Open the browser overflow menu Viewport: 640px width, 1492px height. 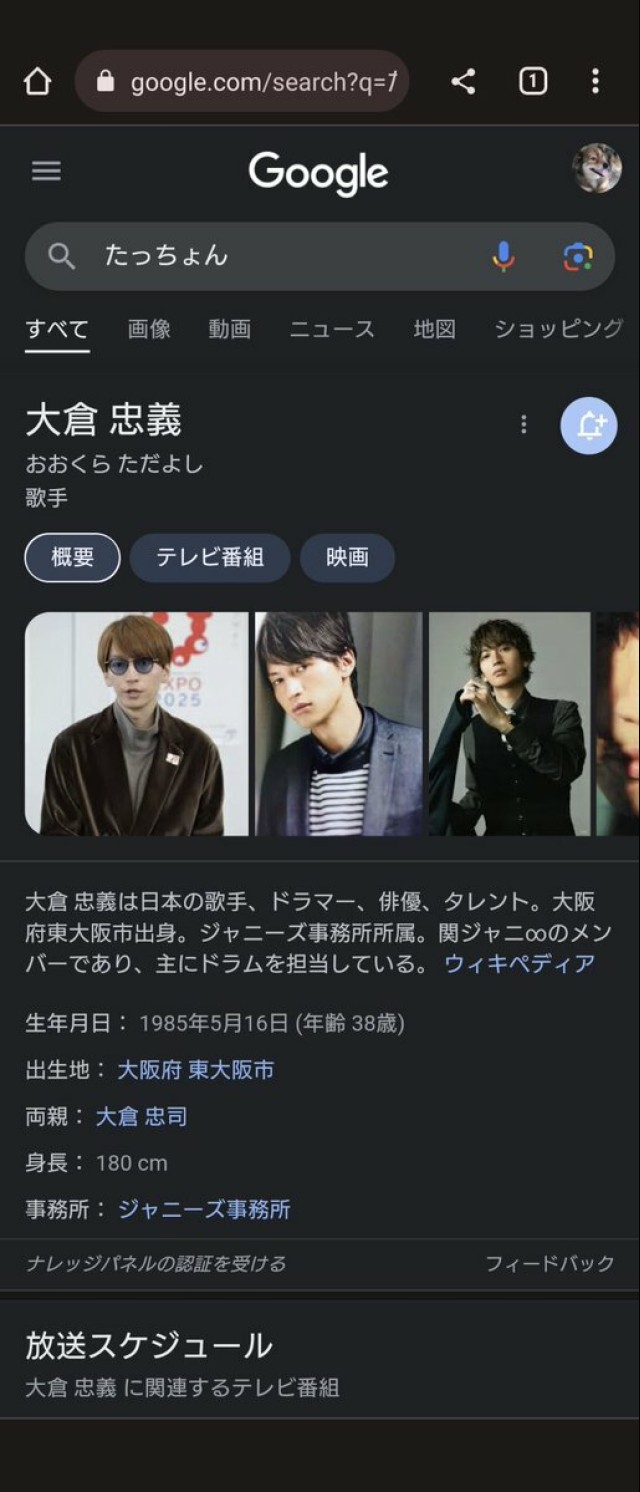pos(595,82)
